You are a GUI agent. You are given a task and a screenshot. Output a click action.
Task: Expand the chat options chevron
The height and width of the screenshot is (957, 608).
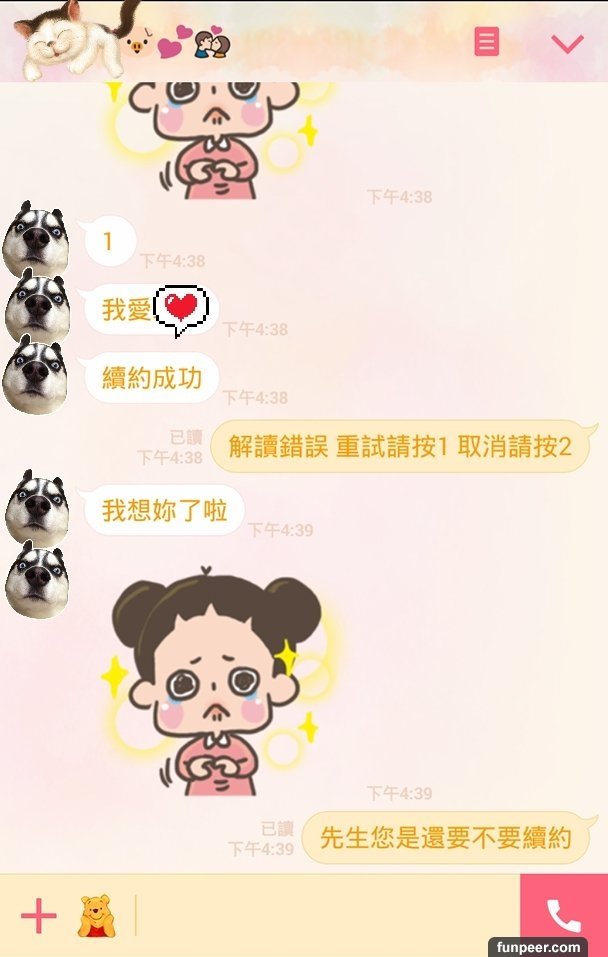tap(567, 43)
